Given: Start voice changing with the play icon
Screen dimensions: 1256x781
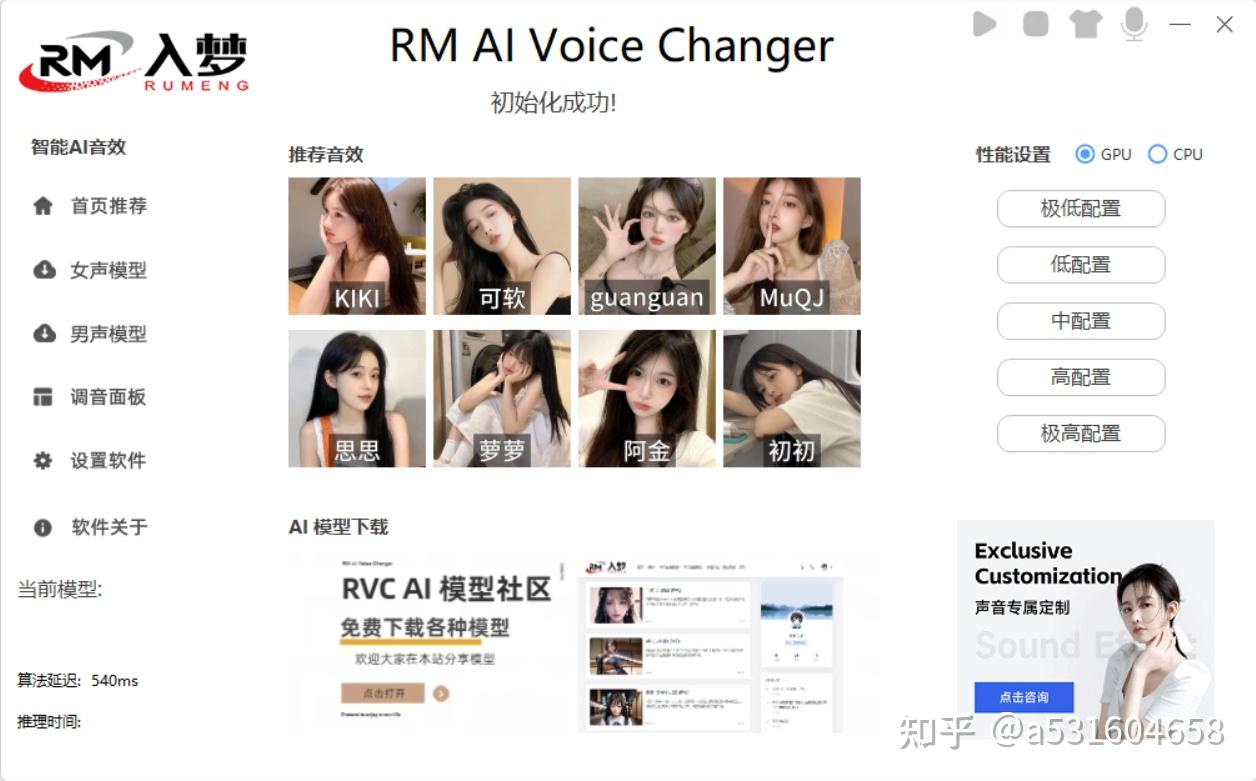Looking at the screenshot, I should [x=985, y=24].
